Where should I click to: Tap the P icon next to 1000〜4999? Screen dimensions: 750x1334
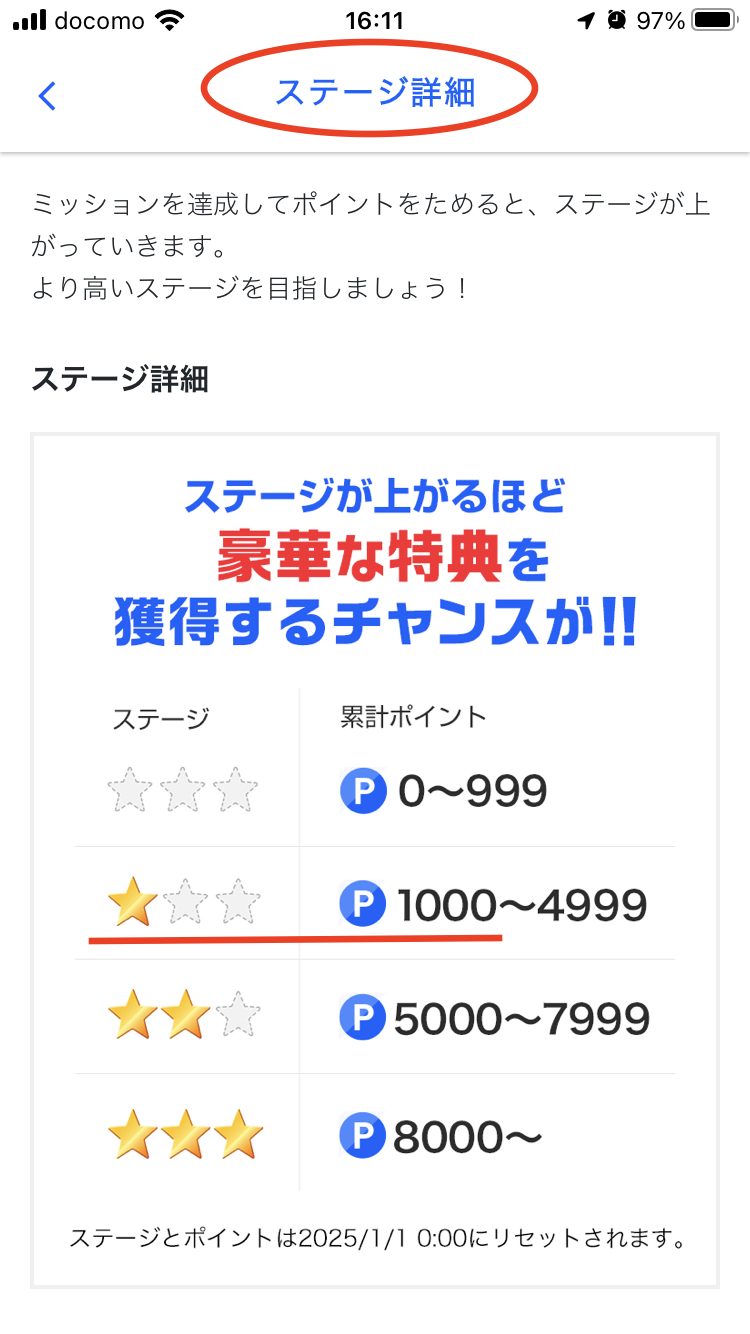click(x=364, y=903)
